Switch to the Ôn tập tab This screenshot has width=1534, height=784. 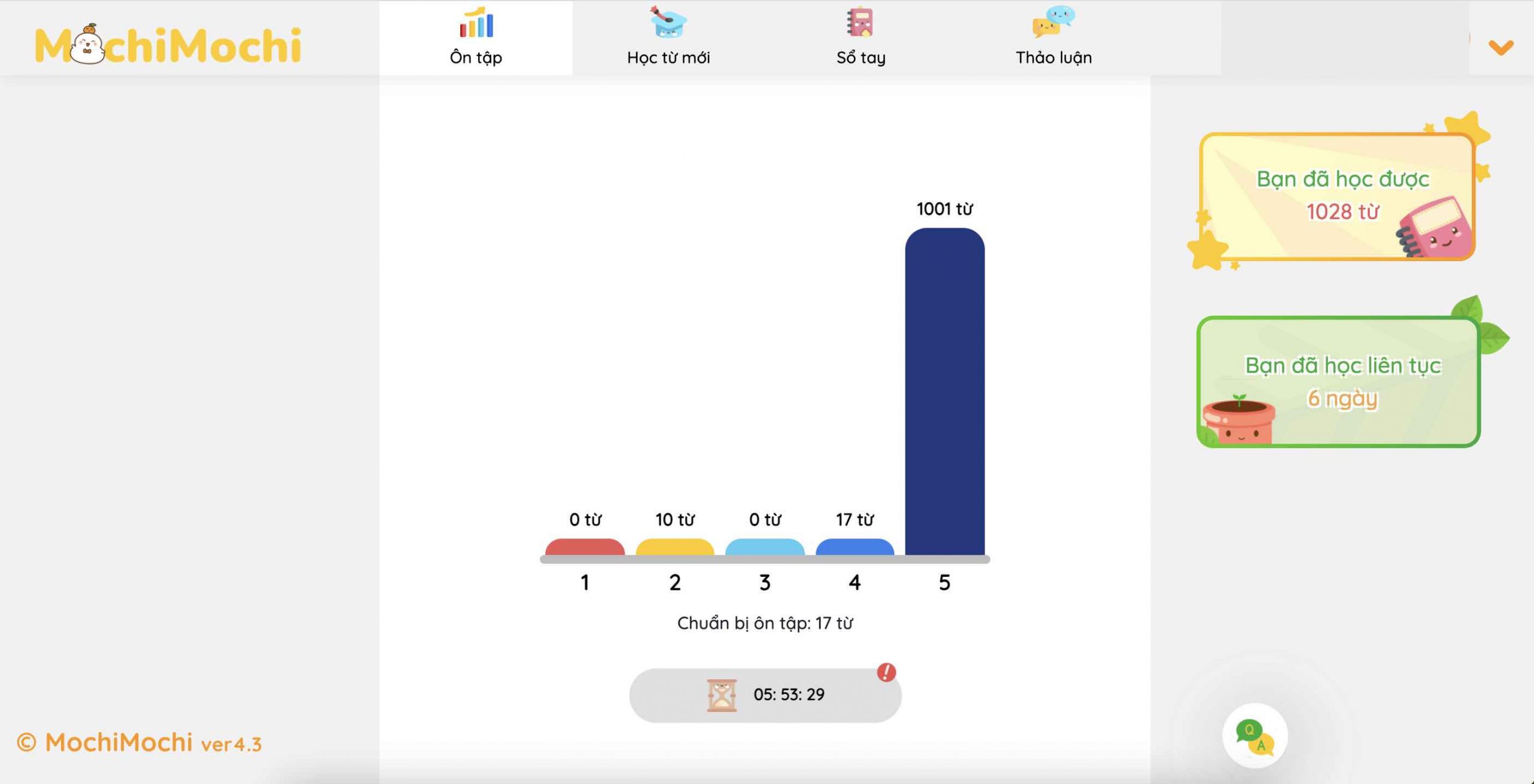476,38
